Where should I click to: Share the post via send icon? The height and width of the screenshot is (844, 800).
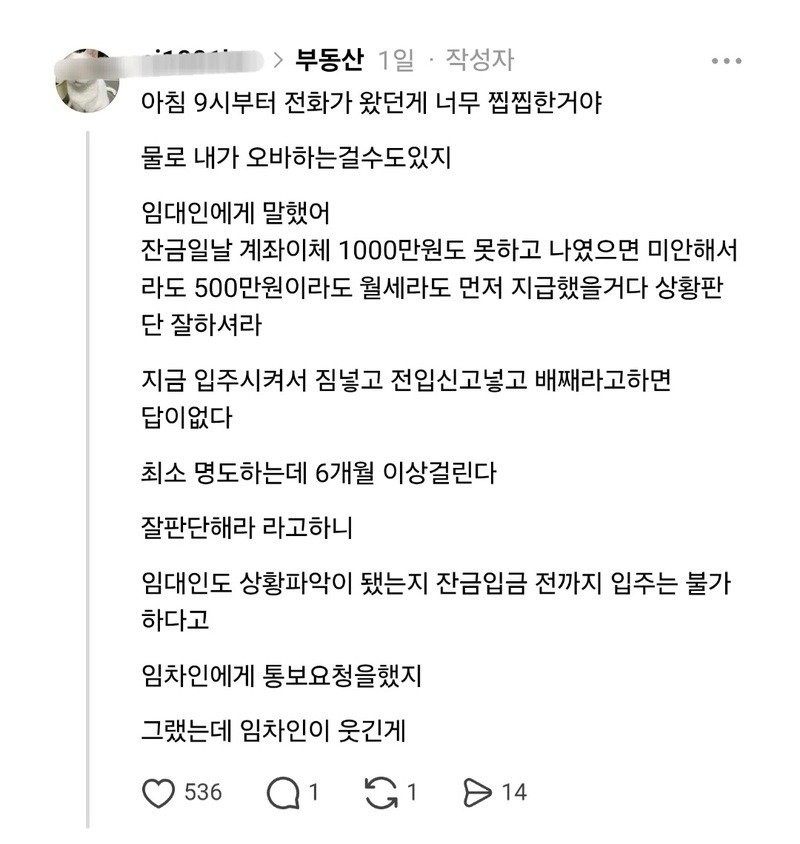click(x=480, y=793)
